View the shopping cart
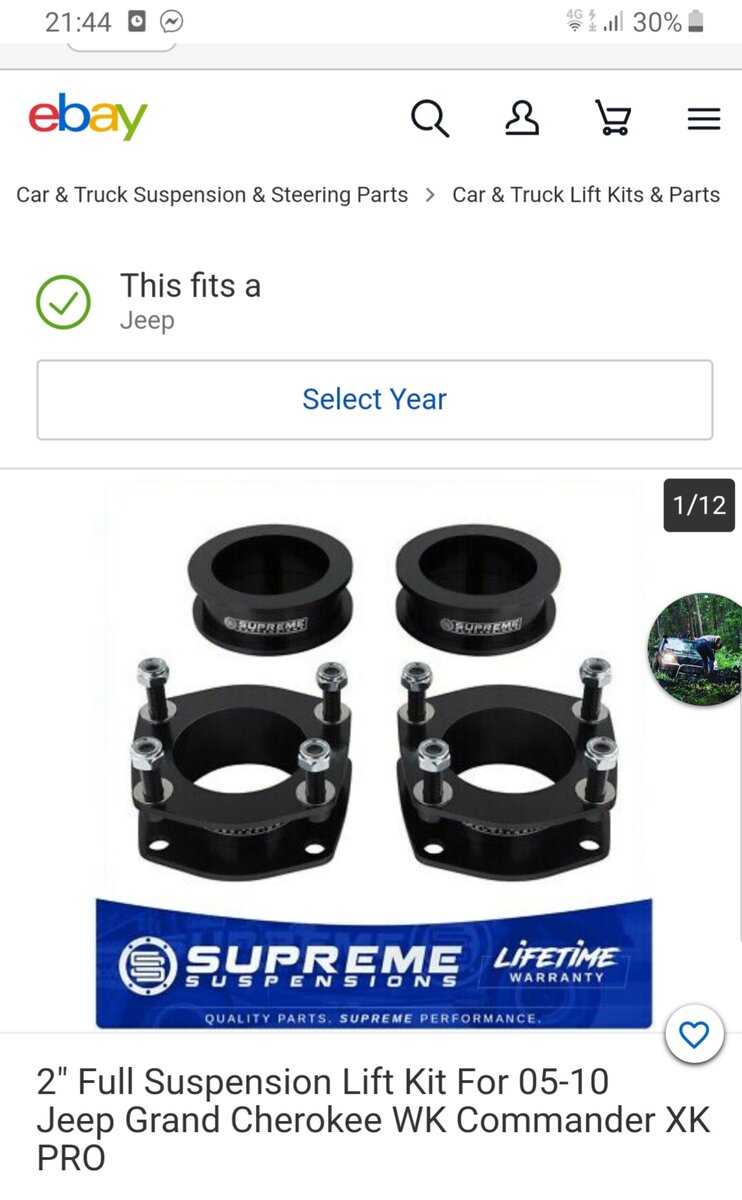Screen dimensions: 742x1200 click(x=613, y=119)
